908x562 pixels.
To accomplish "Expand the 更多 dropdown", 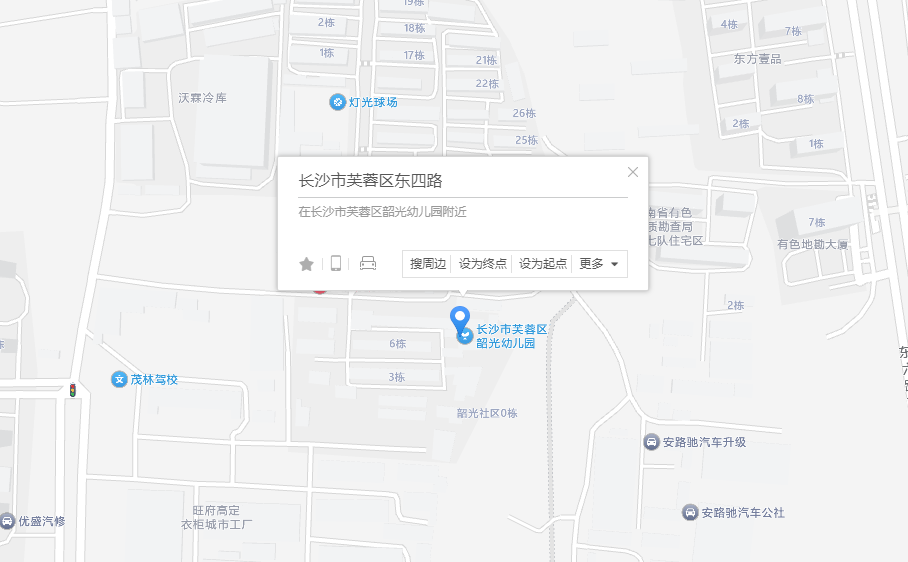I will click(599, 264).
